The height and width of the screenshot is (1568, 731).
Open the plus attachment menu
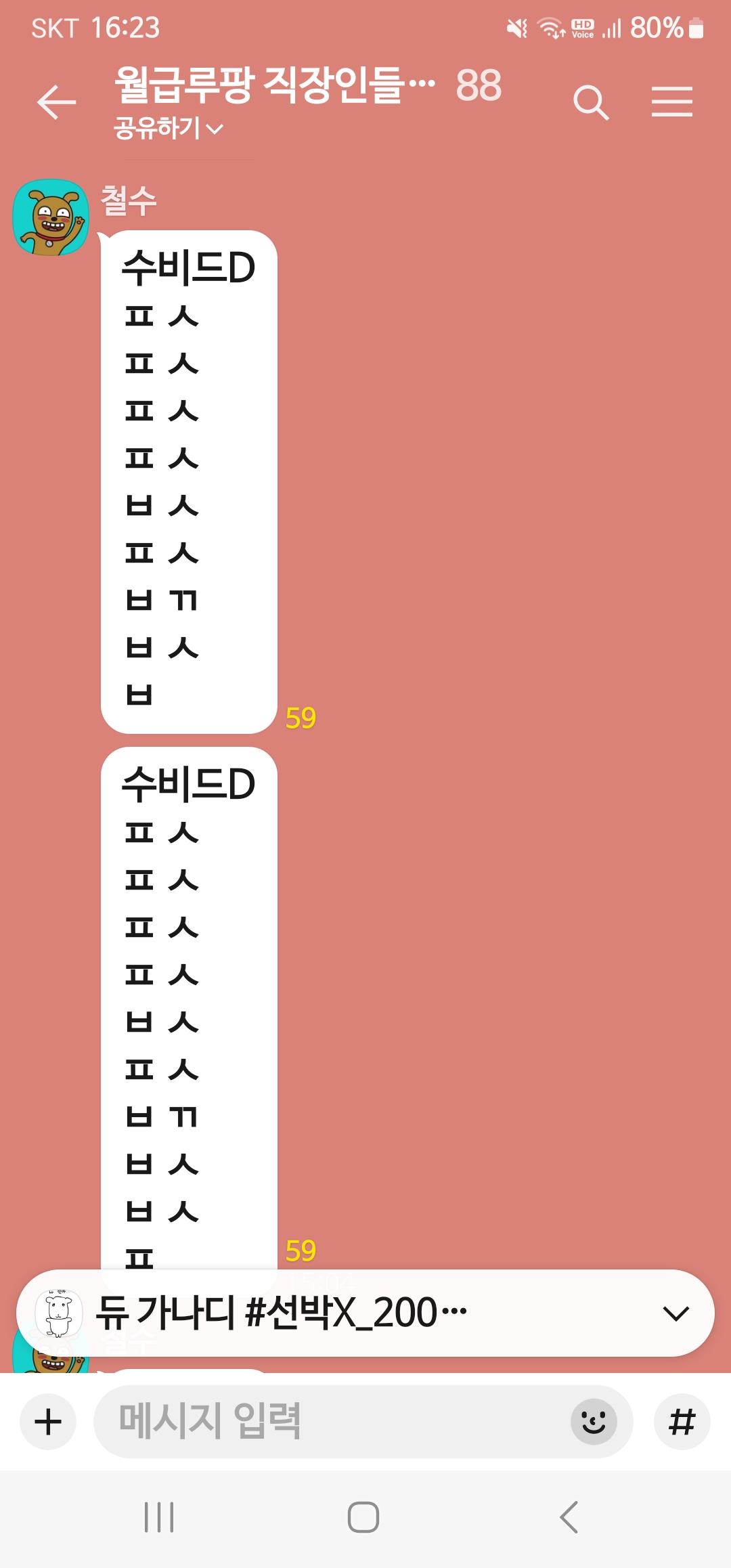pyautogui.click(x=48, y=1421)
